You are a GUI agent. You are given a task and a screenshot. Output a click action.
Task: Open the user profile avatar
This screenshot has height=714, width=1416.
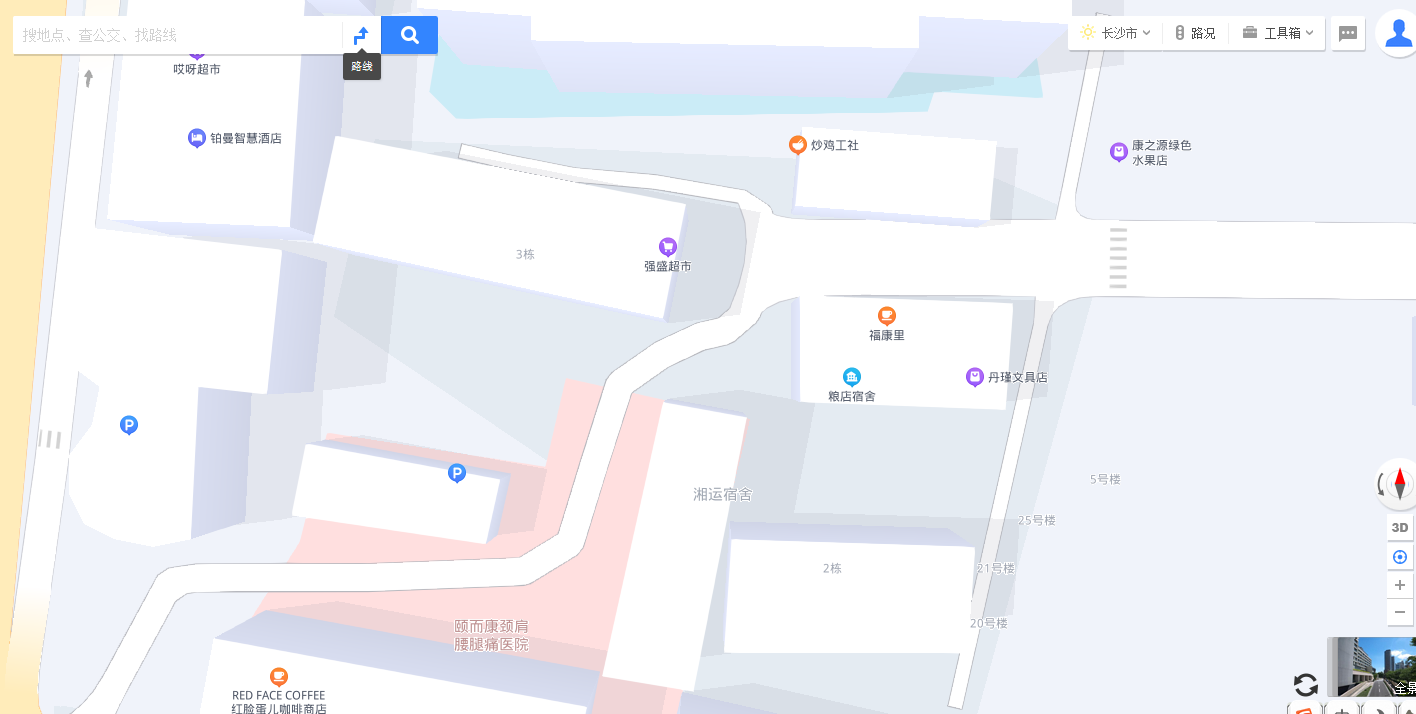(1397, 33)
